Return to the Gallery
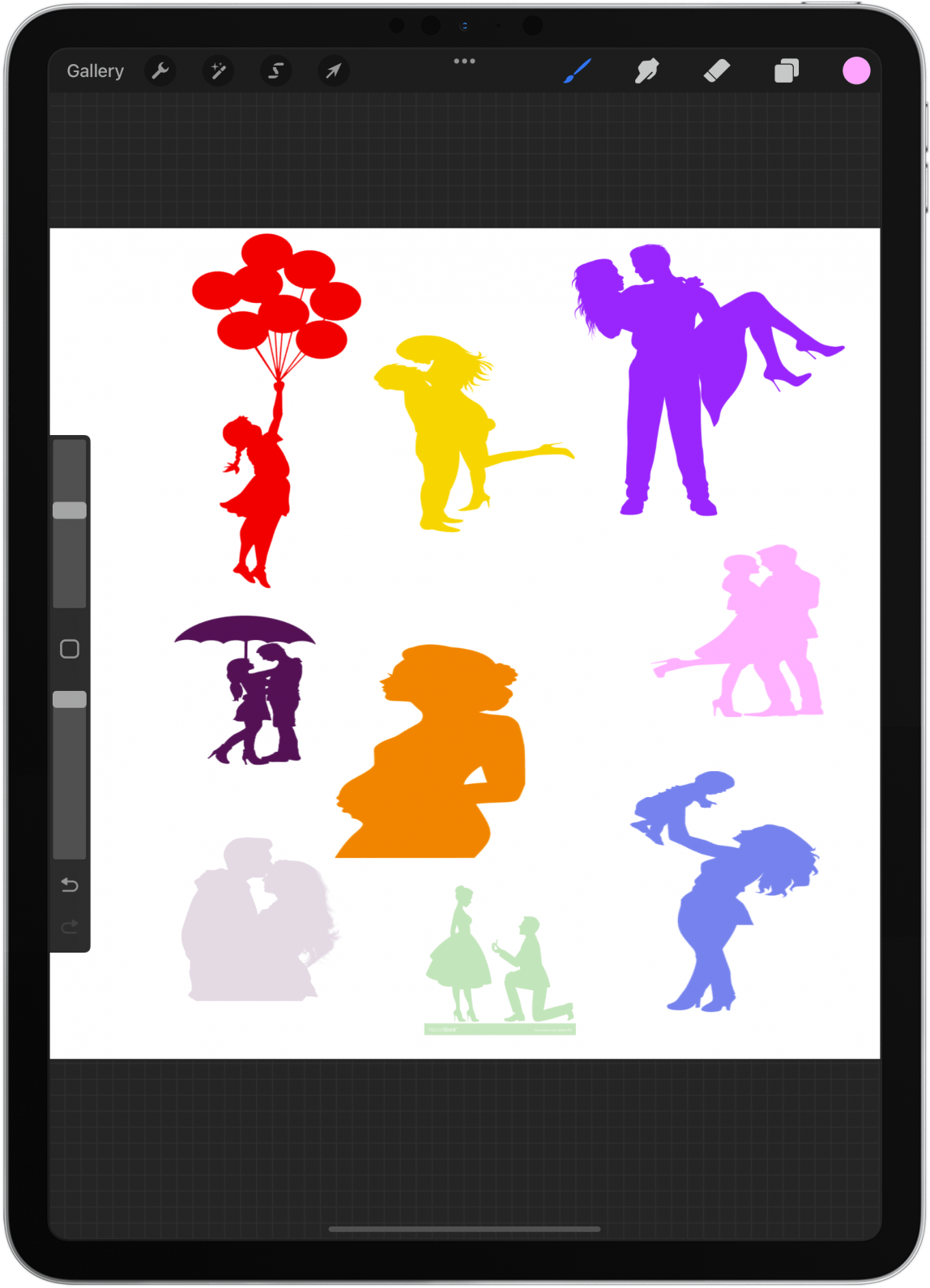930x1288 pixels. pos(95,71)
